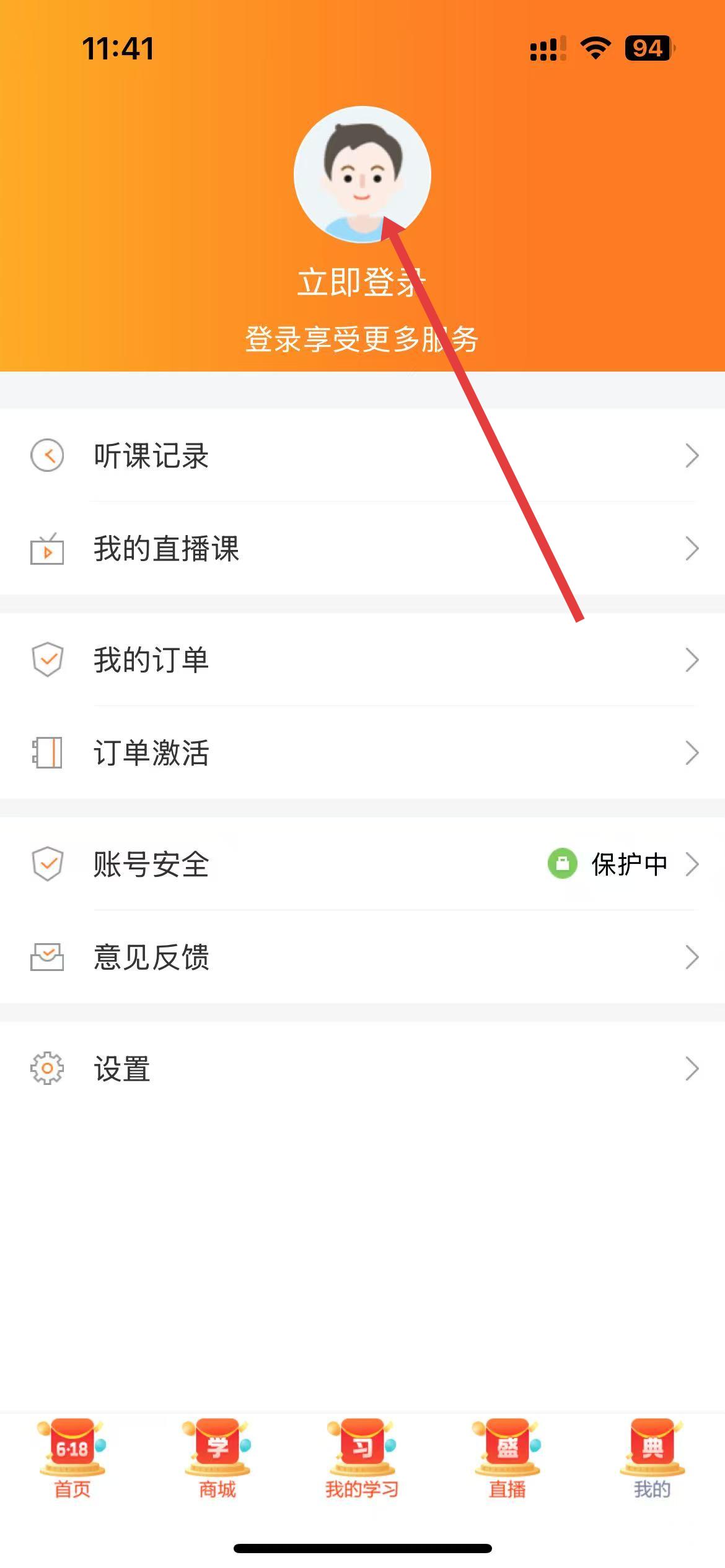Viewport: 725px width, 1568px height.
Task: Switch to the 首页 tab
Action: [x=72, y=1459]
